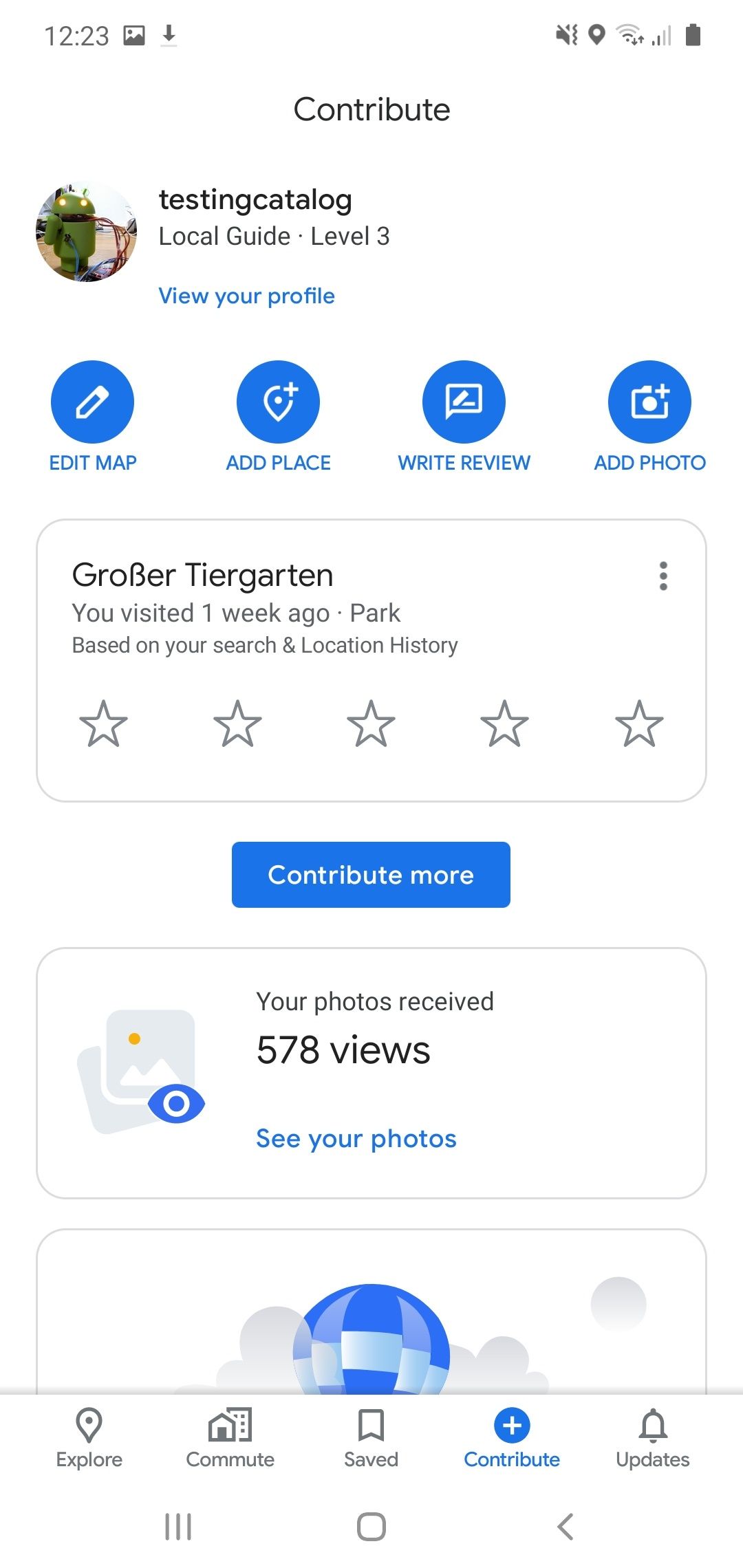Return to the home screen
743x1568 pixels.
tap(371, 1527)
